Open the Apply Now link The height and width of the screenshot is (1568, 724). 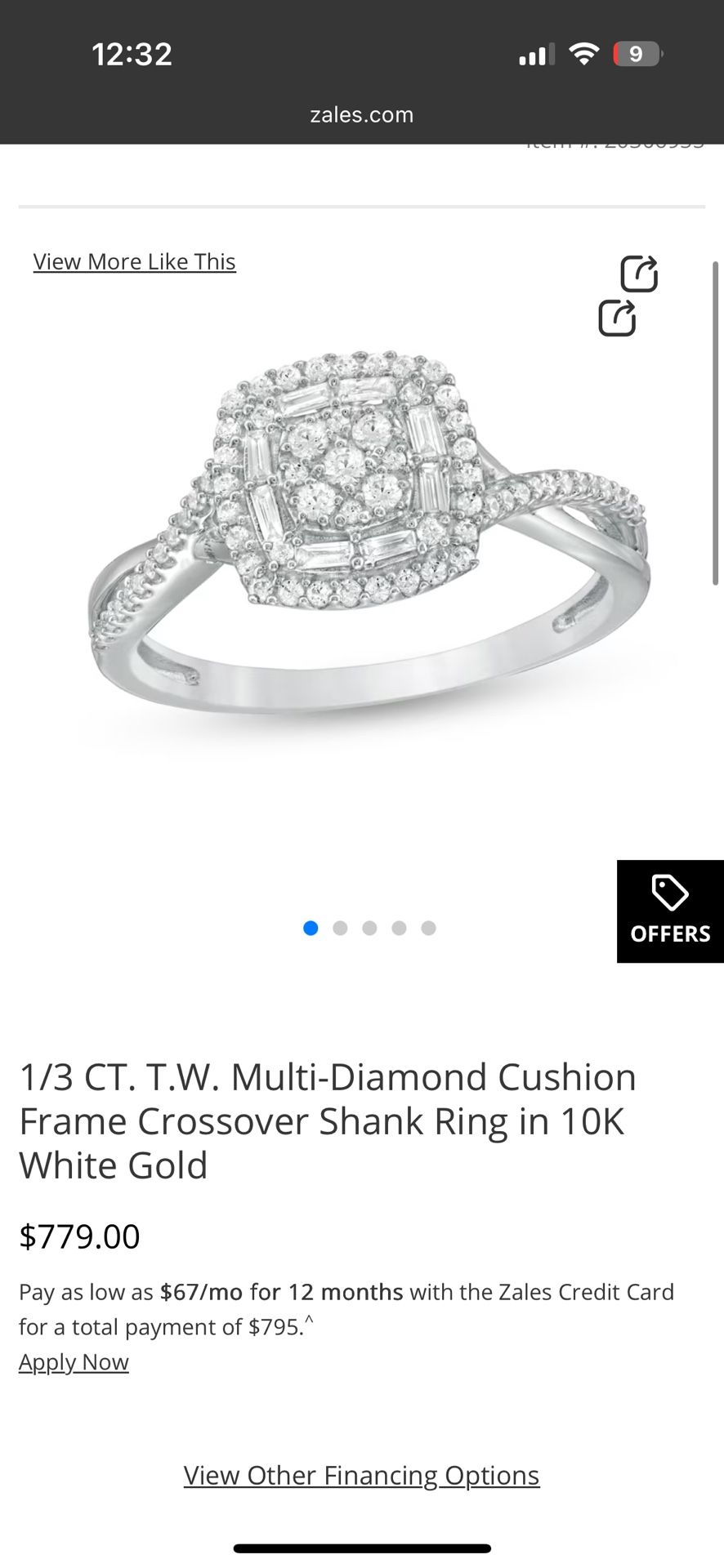click(x=74, y=1361)
